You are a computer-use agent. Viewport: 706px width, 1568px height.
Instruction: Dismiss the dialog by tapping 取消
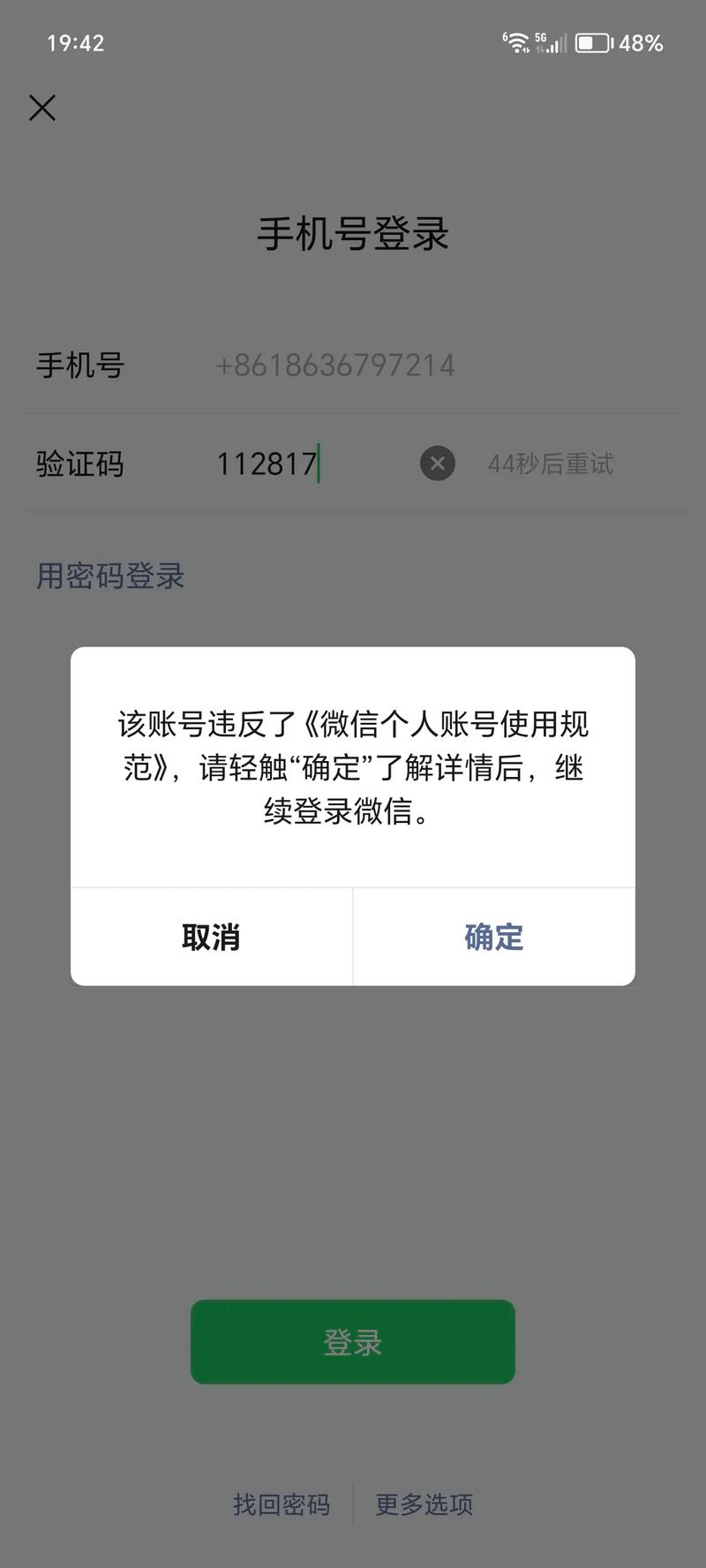tap(212, 937)
